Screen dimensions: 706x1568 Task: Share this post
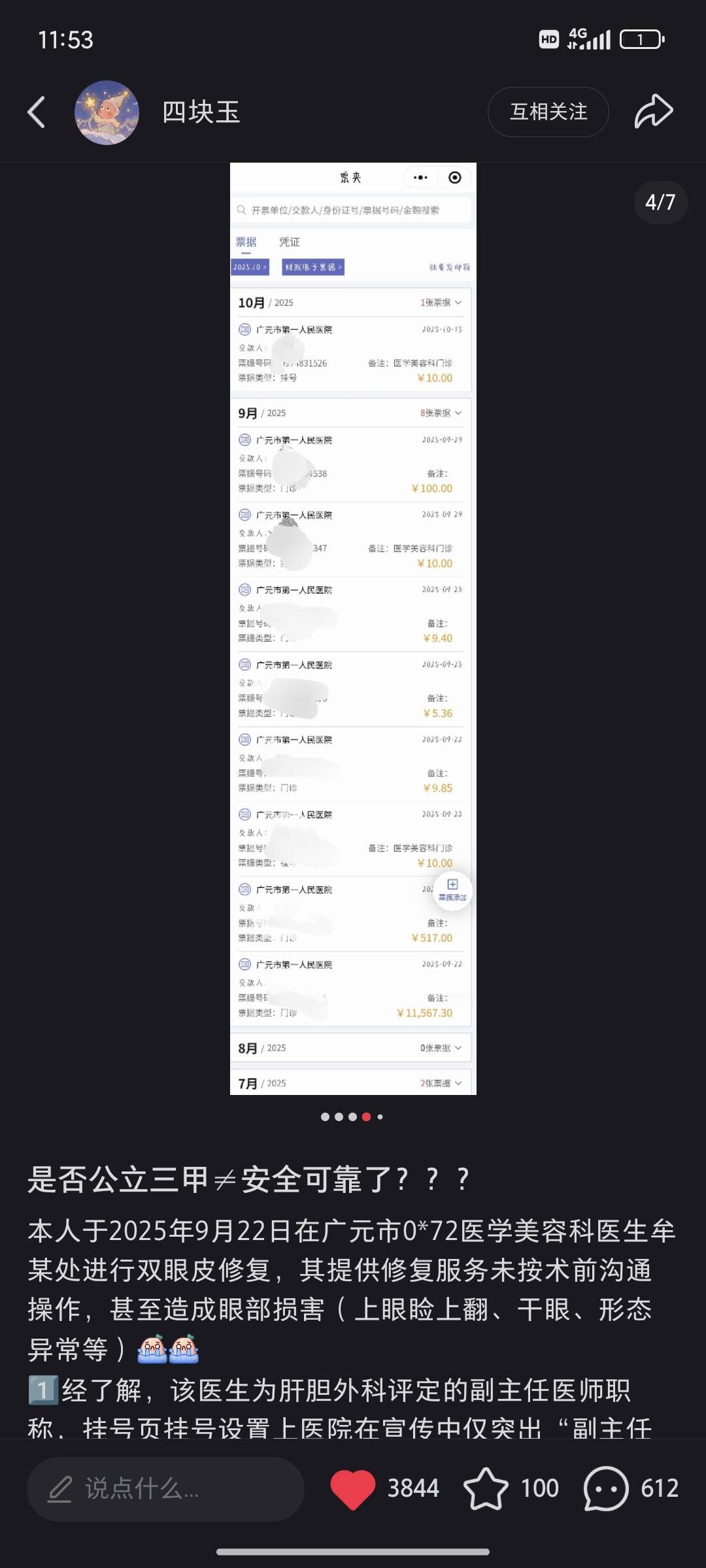pos(653,111)
